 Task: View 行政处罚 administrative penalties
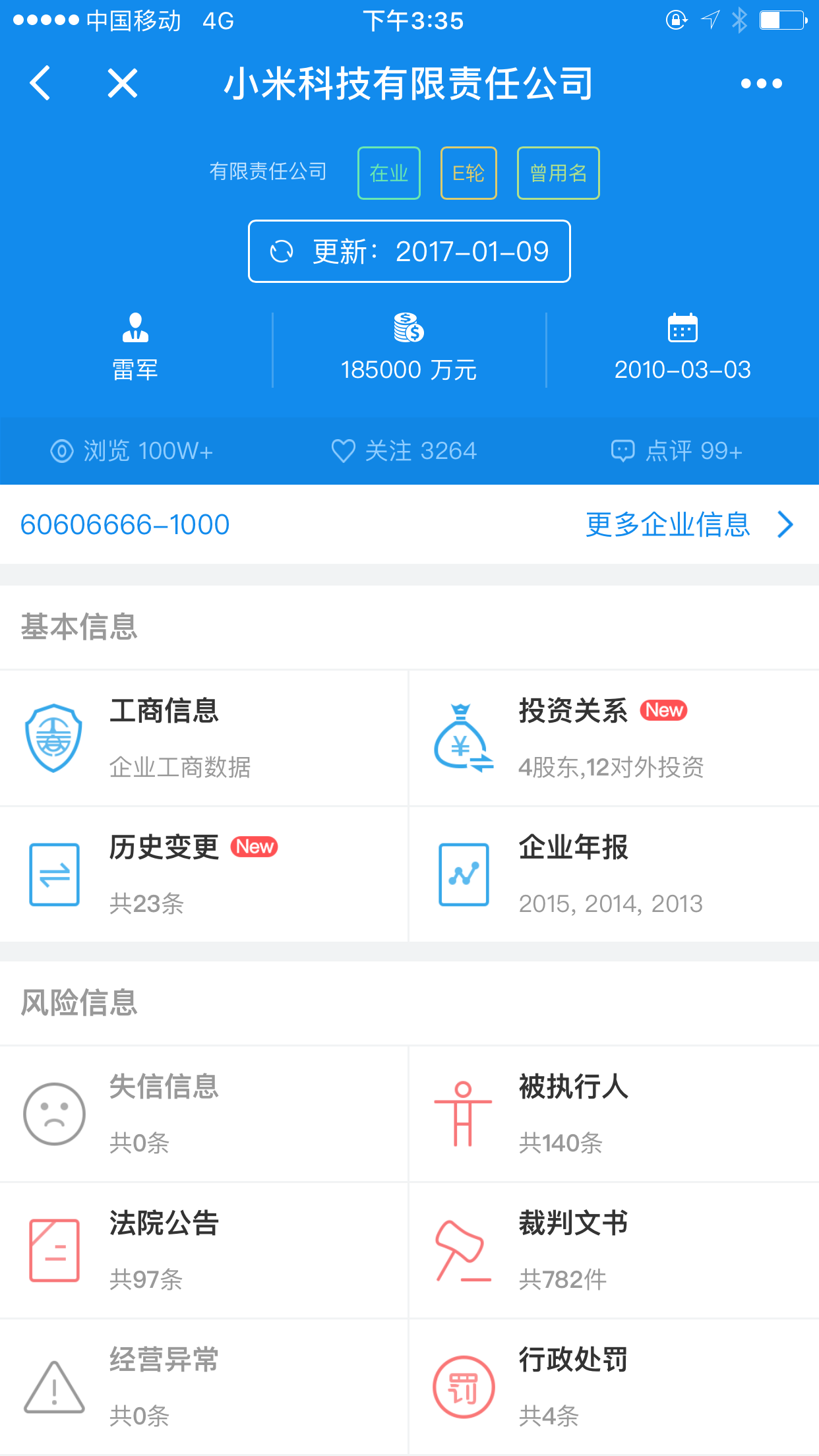click(613, 1387)
